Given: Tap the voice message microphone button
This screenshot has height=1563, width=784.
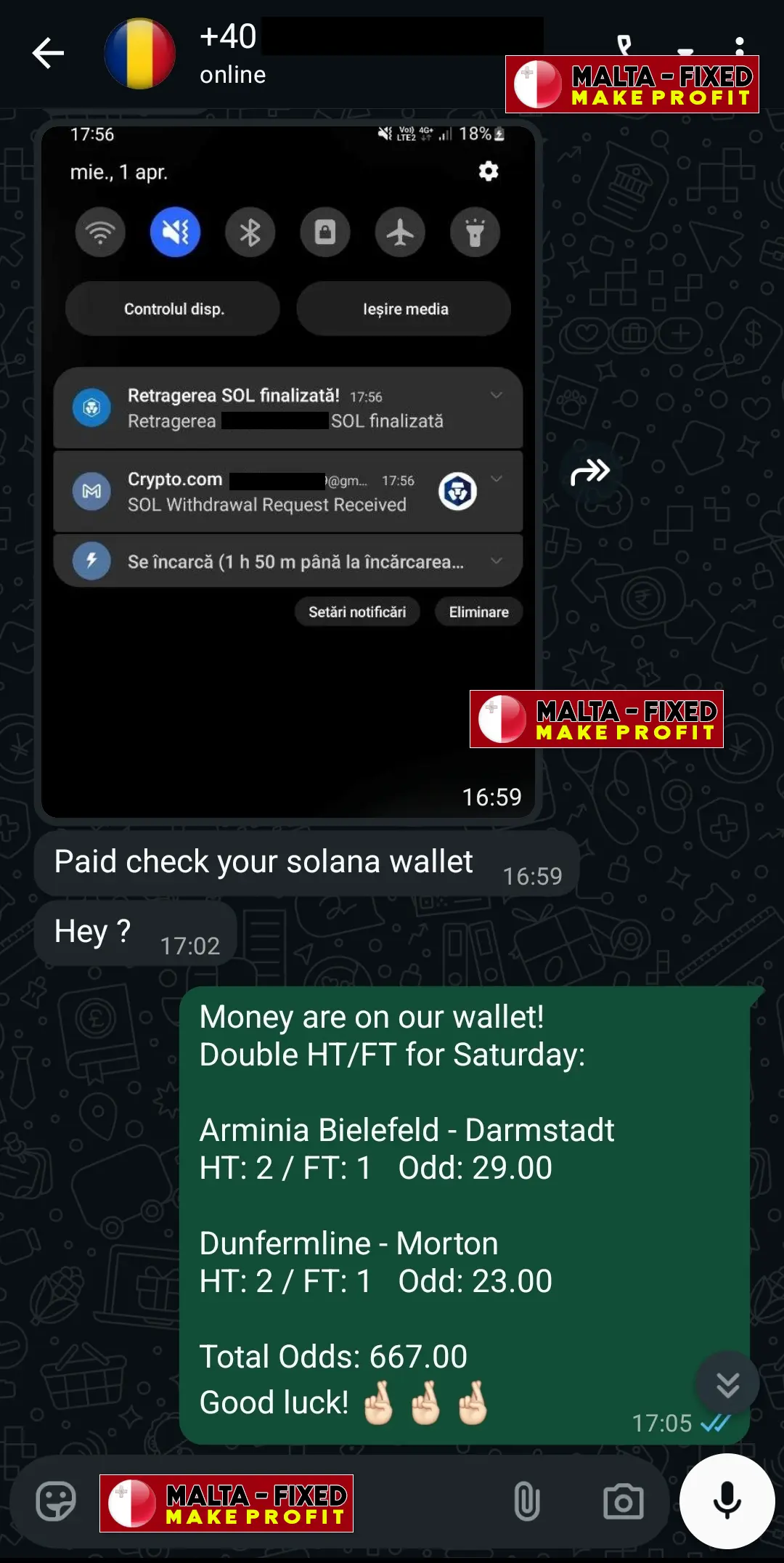Looking at the screenshot, I should click(727, 1501).
